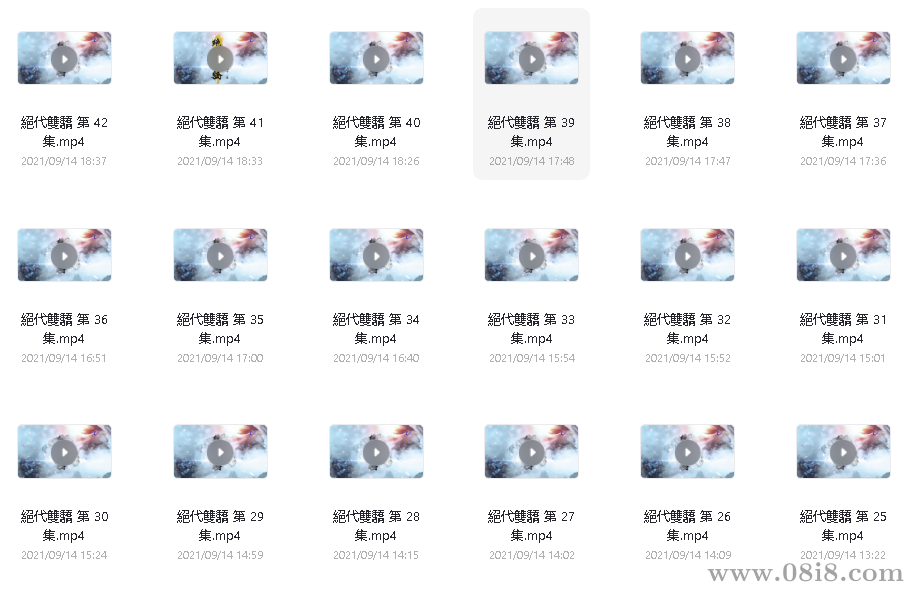924x591 pixels.
Task: Open 絕代雙驕 第 30 集.mp4
Action: point(64,452)
